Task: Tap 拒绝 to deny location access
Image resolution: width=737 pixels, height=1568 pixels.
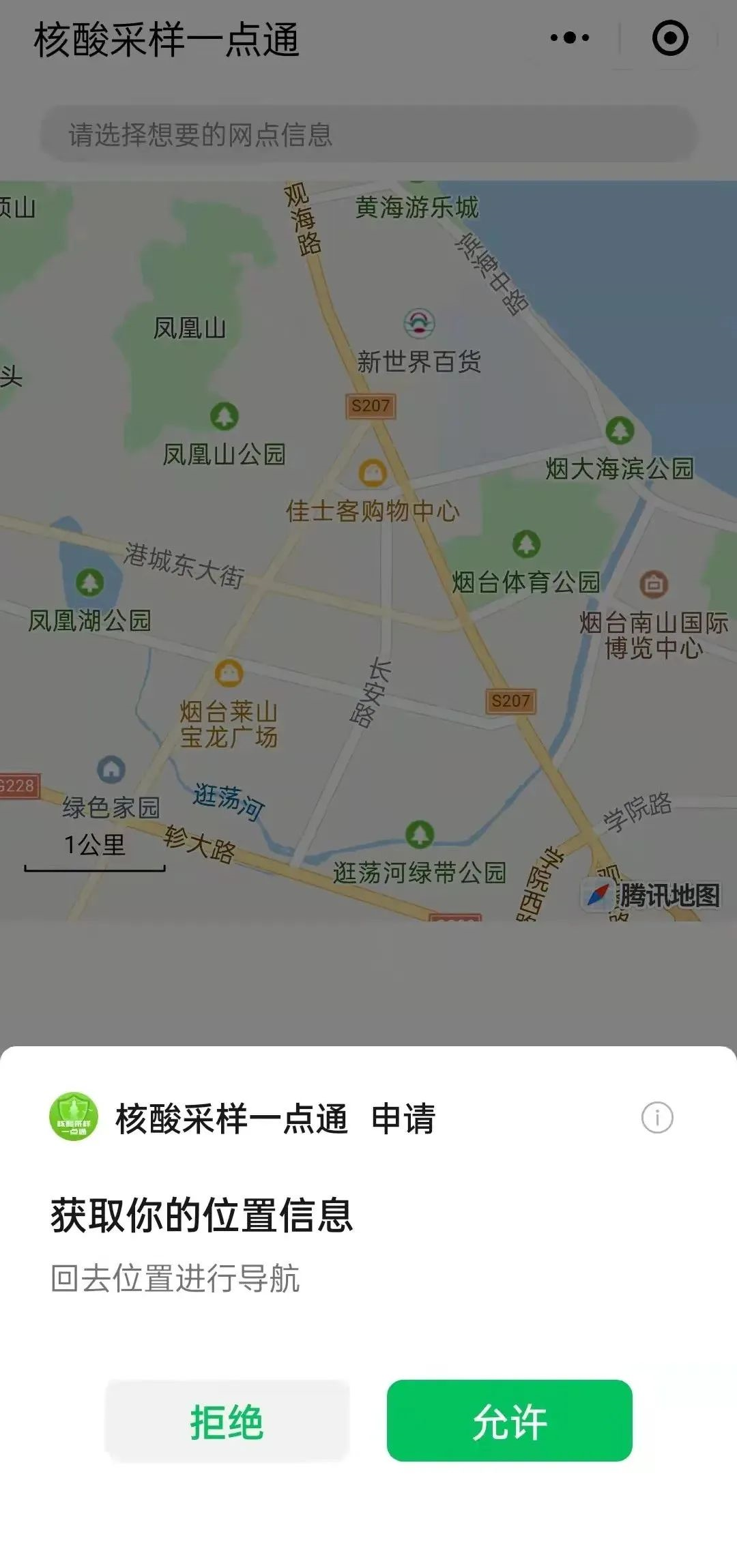Action: pos(227,1421)
